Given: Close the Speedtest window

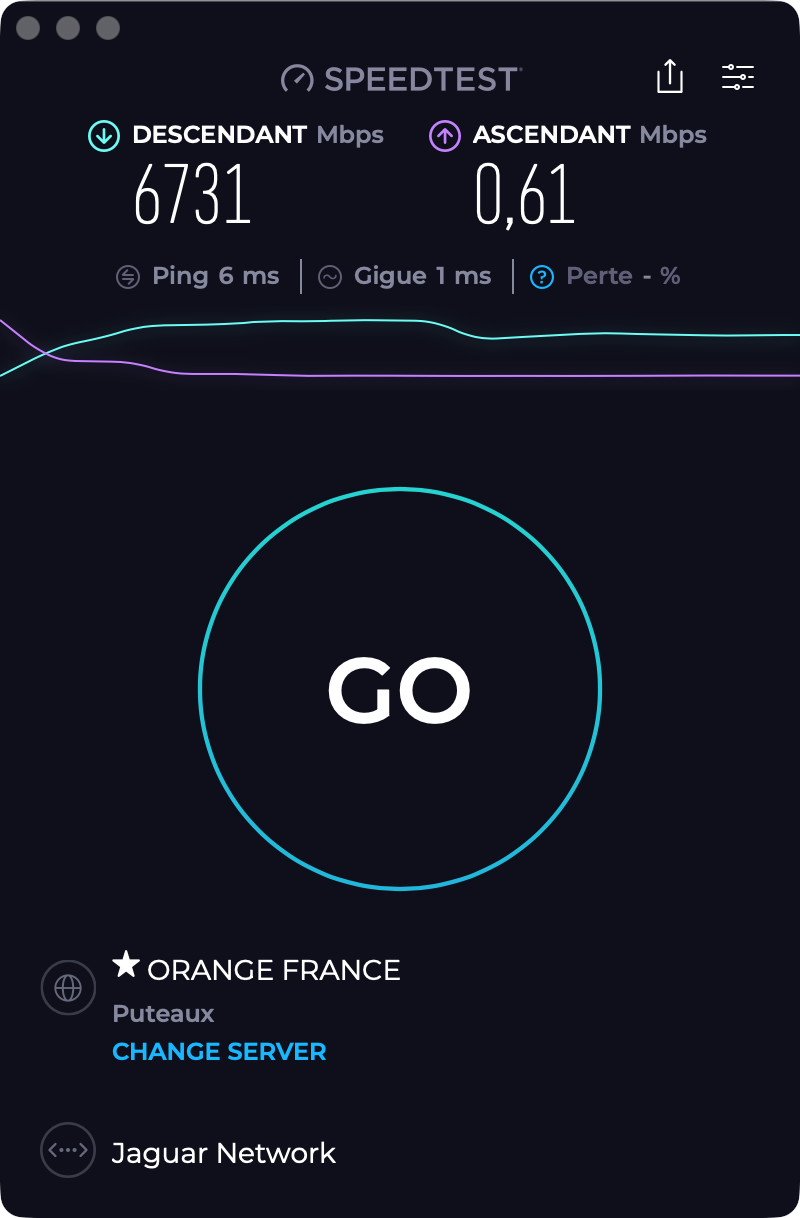Looking at the screenshot, I should 28,28.
